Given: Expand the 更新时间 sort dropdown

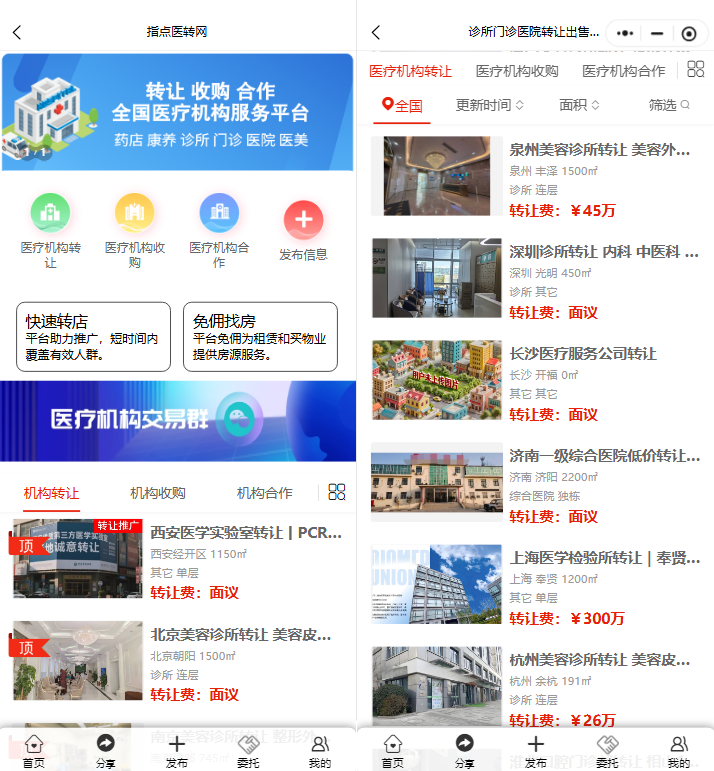Looking at the screenshot, I should click(x=490, y=105).
